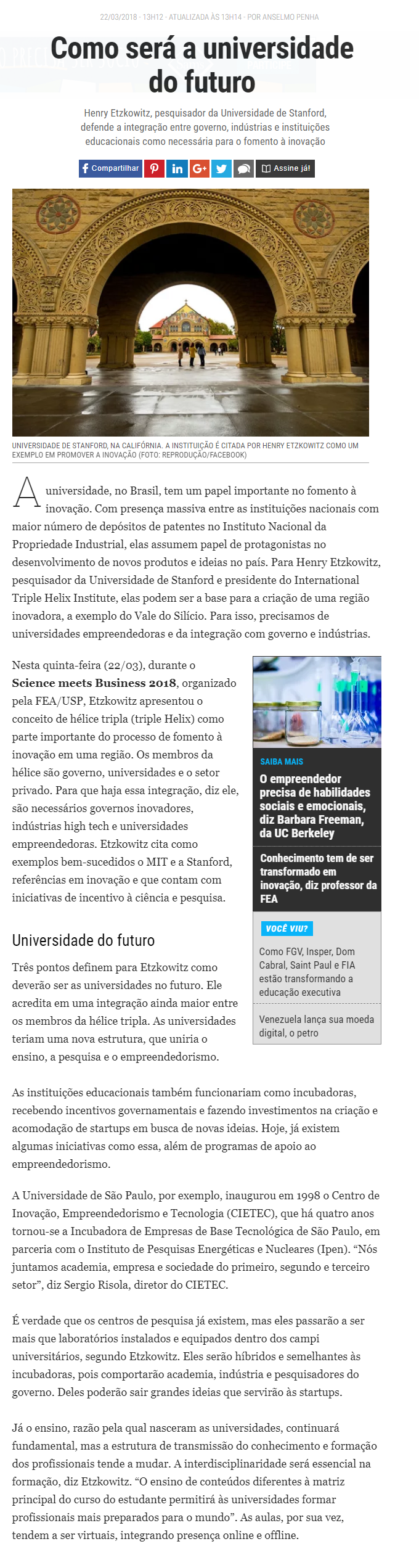Viewport: 419px width, 1568px height.
Task: Pin this article on Pinterest
Action: [x=154, y=168]
